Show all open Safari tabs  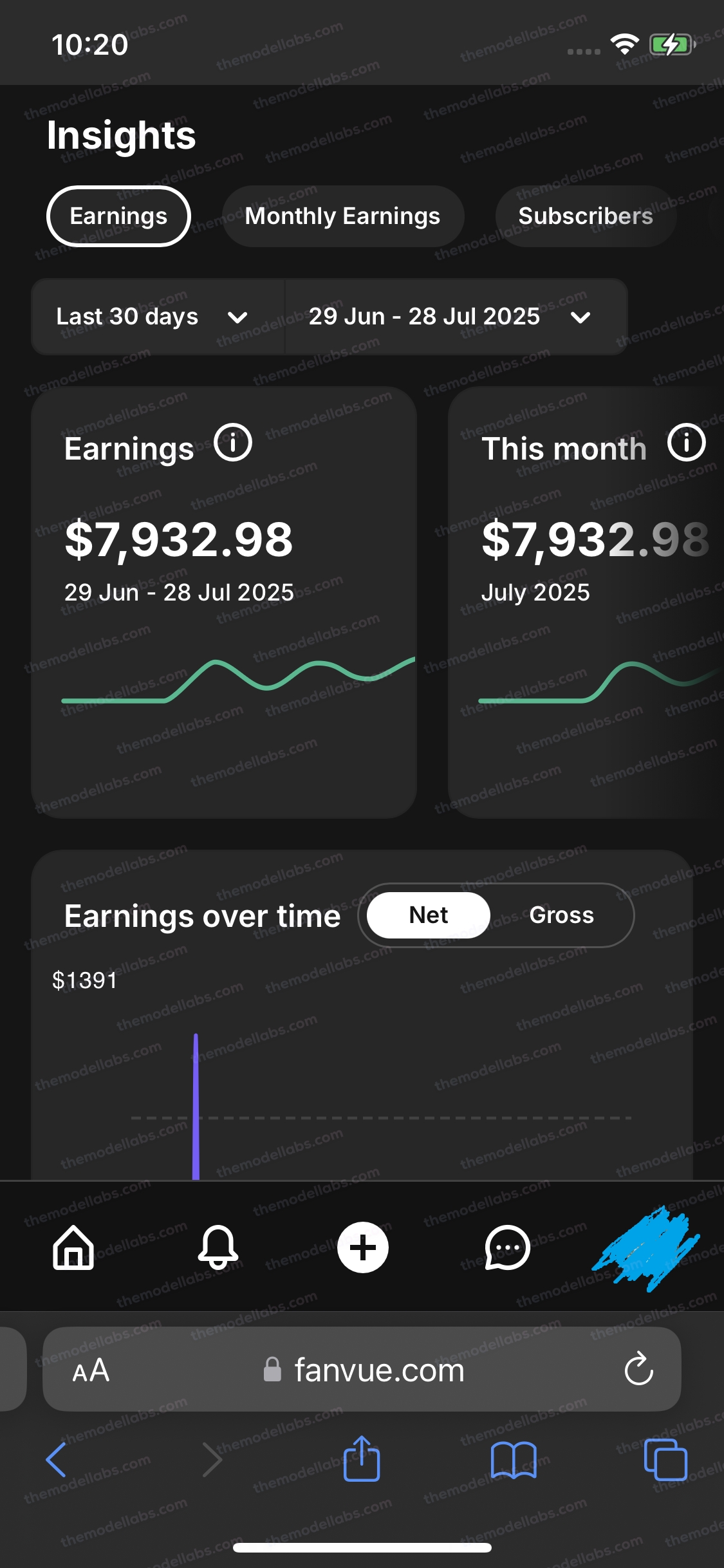tap(665, 1460)
